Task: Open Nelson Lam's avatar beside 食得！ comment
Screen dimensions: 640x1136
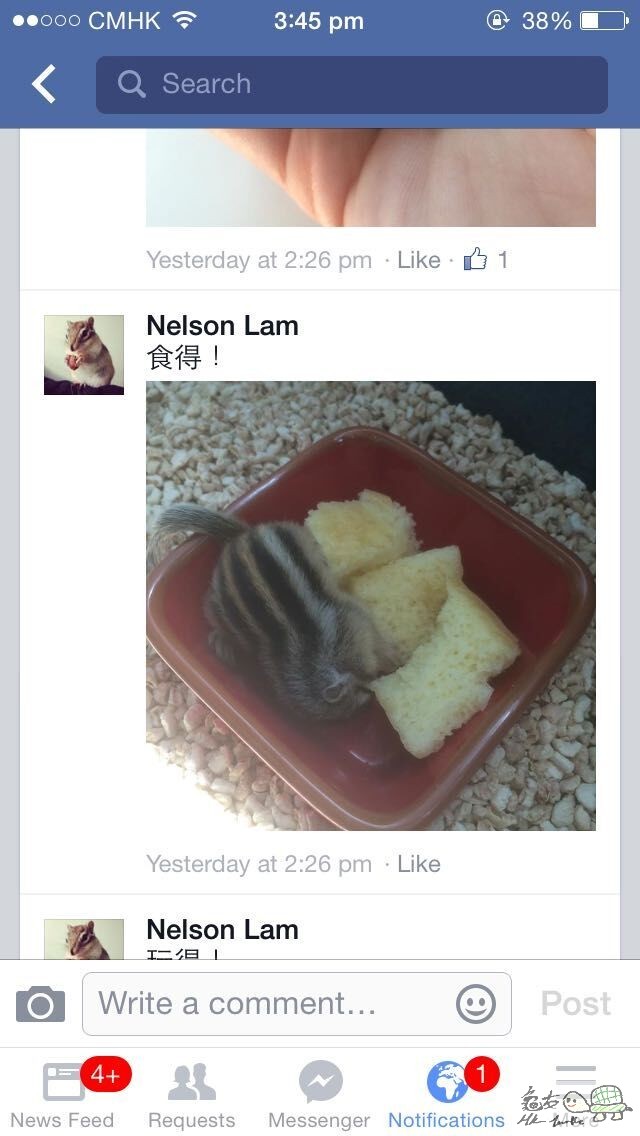Action: tap(84, 354)
